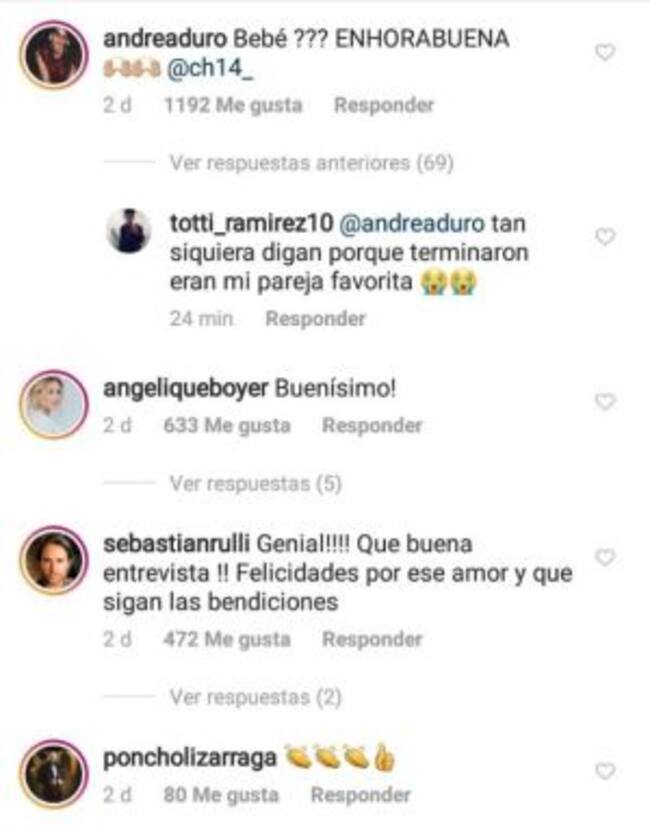Like andreaduro's comment
The image size is (650, 825).
[x=605, y=53]
